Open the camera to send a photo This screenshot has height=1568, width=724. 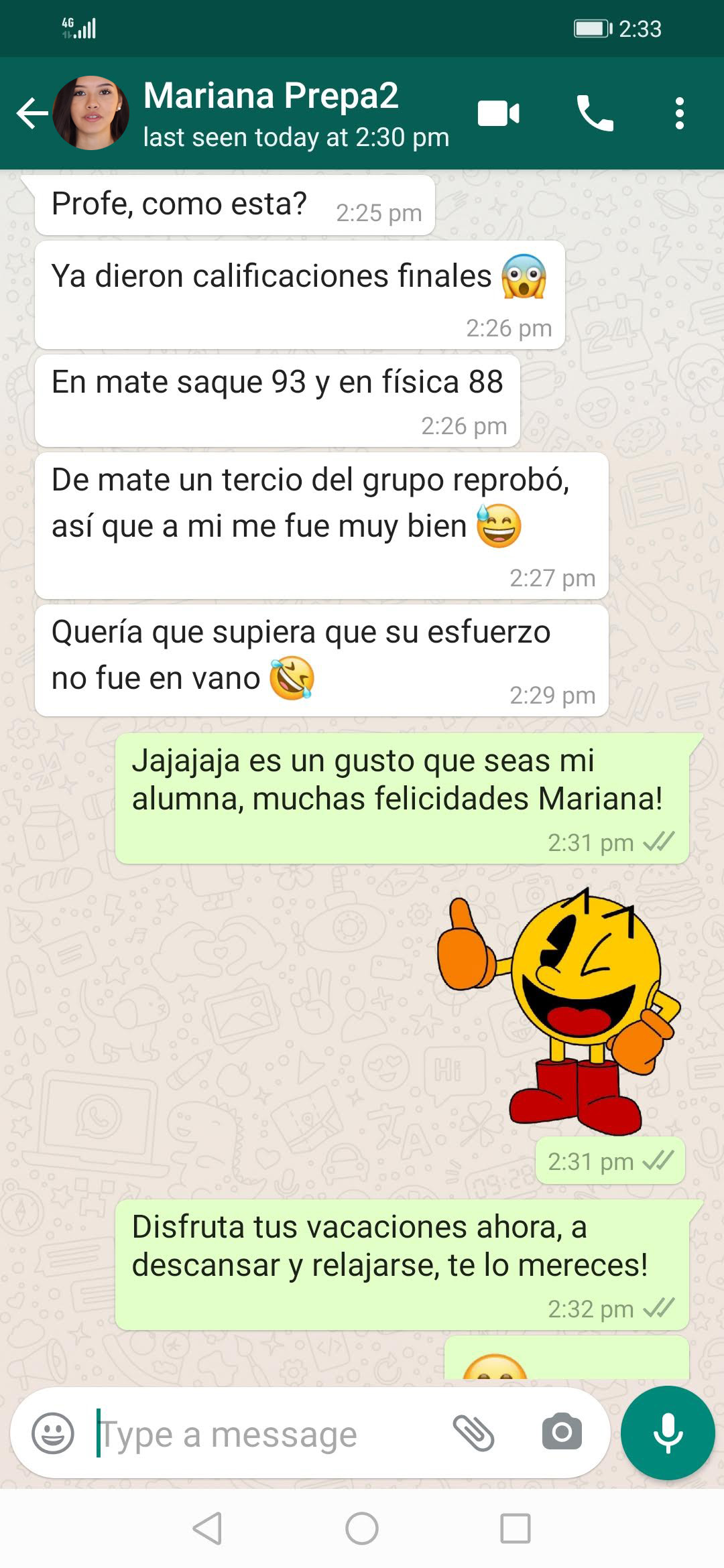pyautogui.click(x=562, y=1433)
